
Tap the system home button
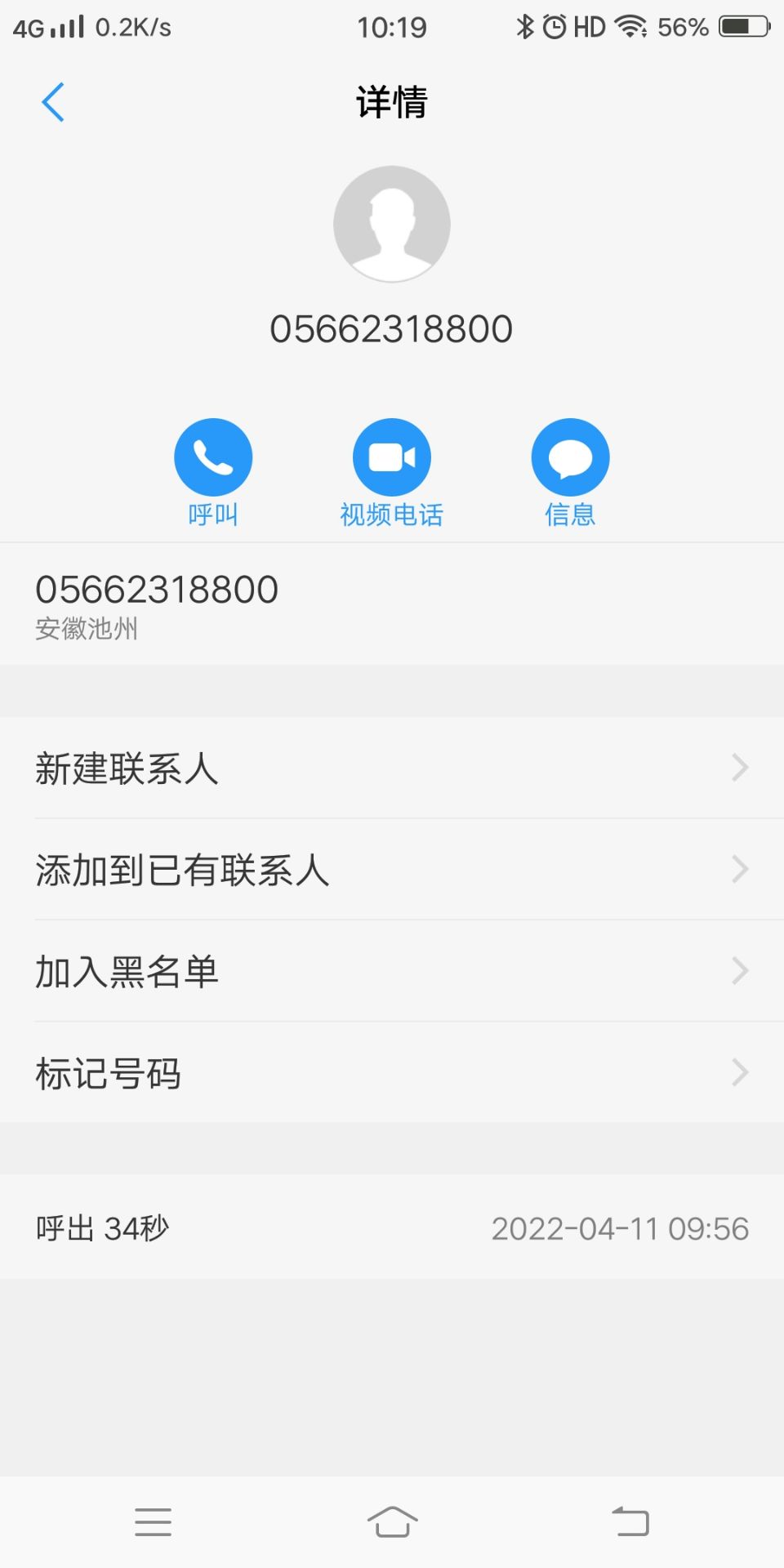tap(392, 1522)
